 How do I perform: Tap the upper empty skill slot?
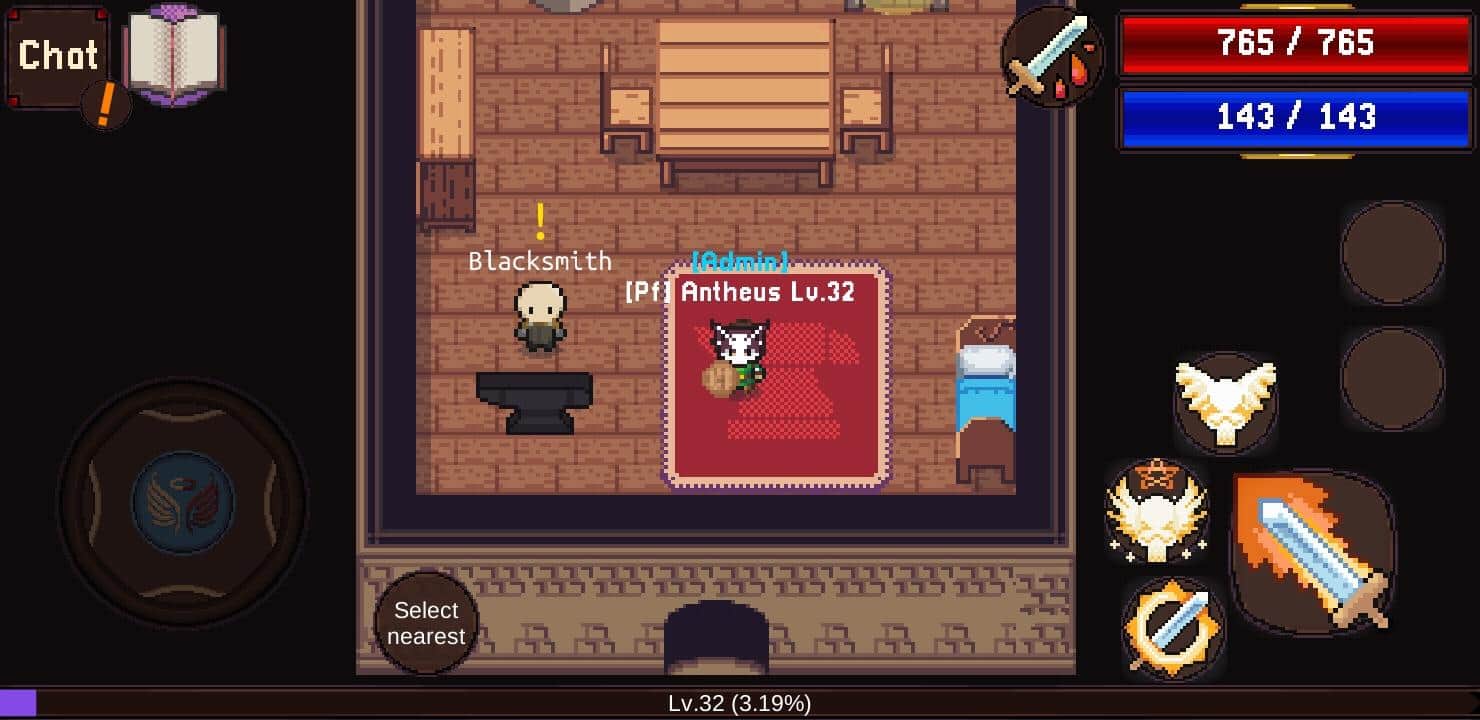click(x=1392, y=252)
